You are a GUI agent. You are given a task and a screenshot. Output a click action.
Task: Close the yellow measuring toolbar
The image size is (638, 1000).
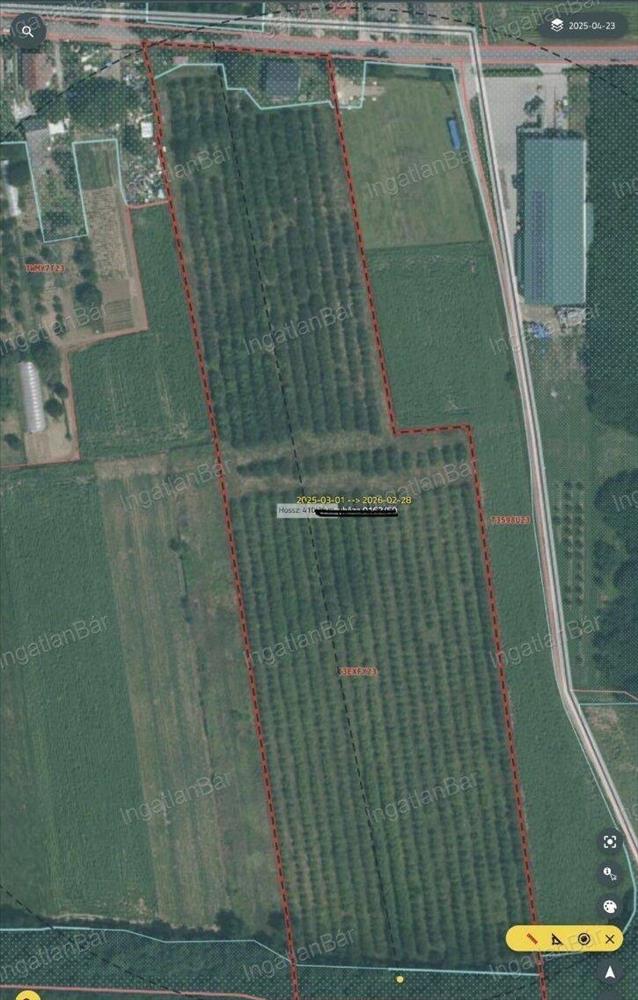(610, 939)
